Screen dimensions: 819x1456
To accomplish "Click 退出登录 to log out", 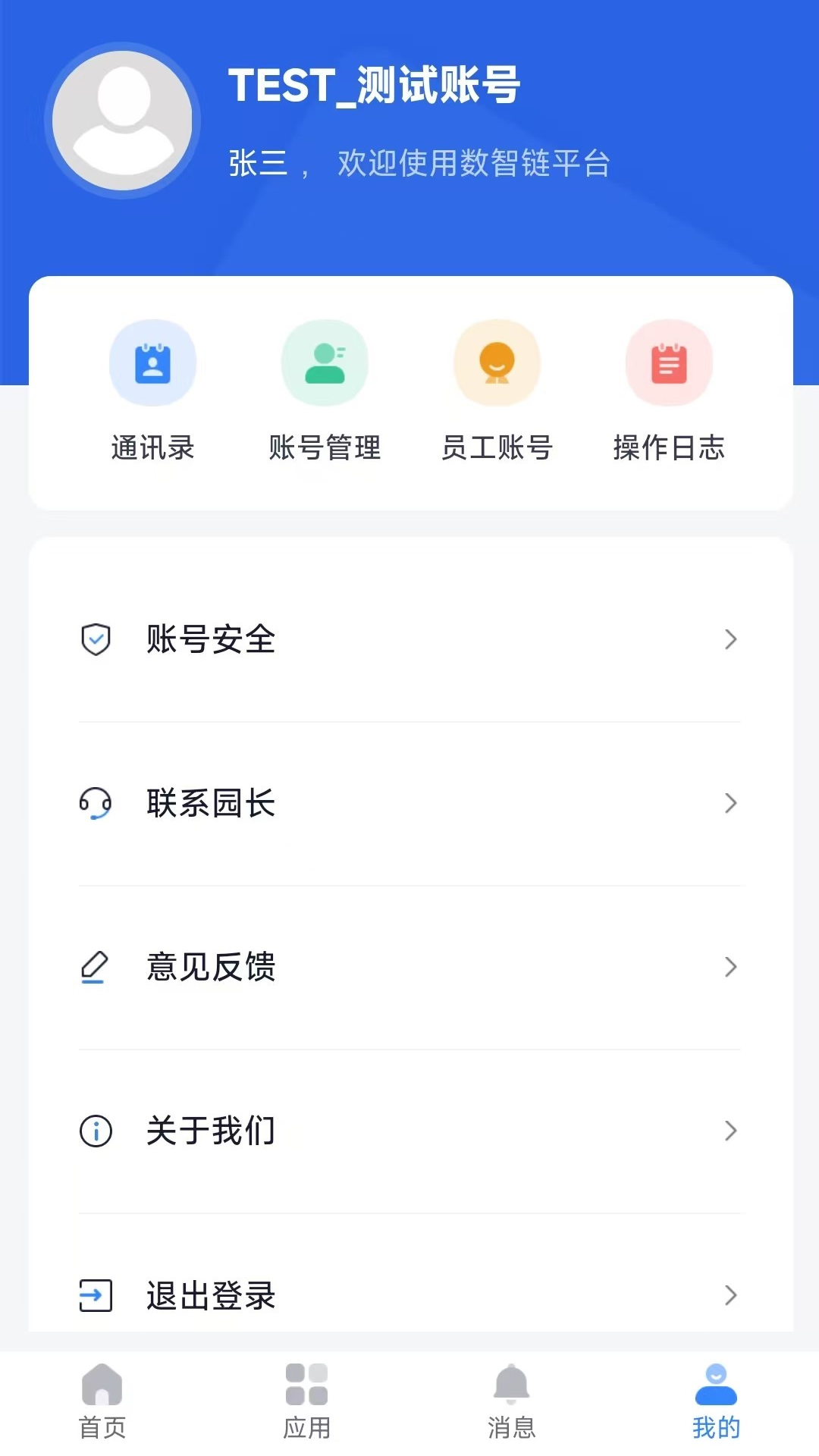I will tap(212, 1294).
